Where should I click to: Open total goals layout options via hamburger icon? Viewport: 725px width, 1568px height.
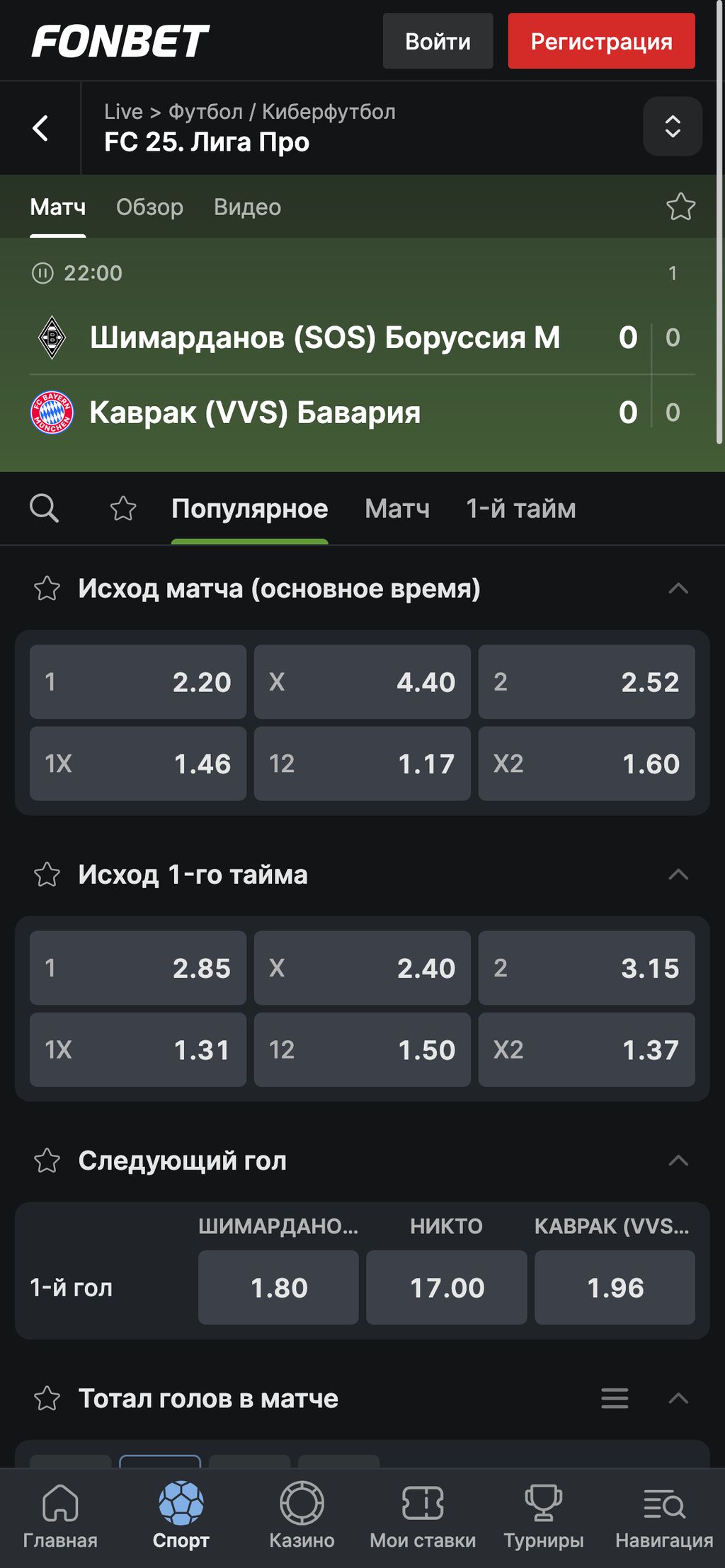point(614,1399)
